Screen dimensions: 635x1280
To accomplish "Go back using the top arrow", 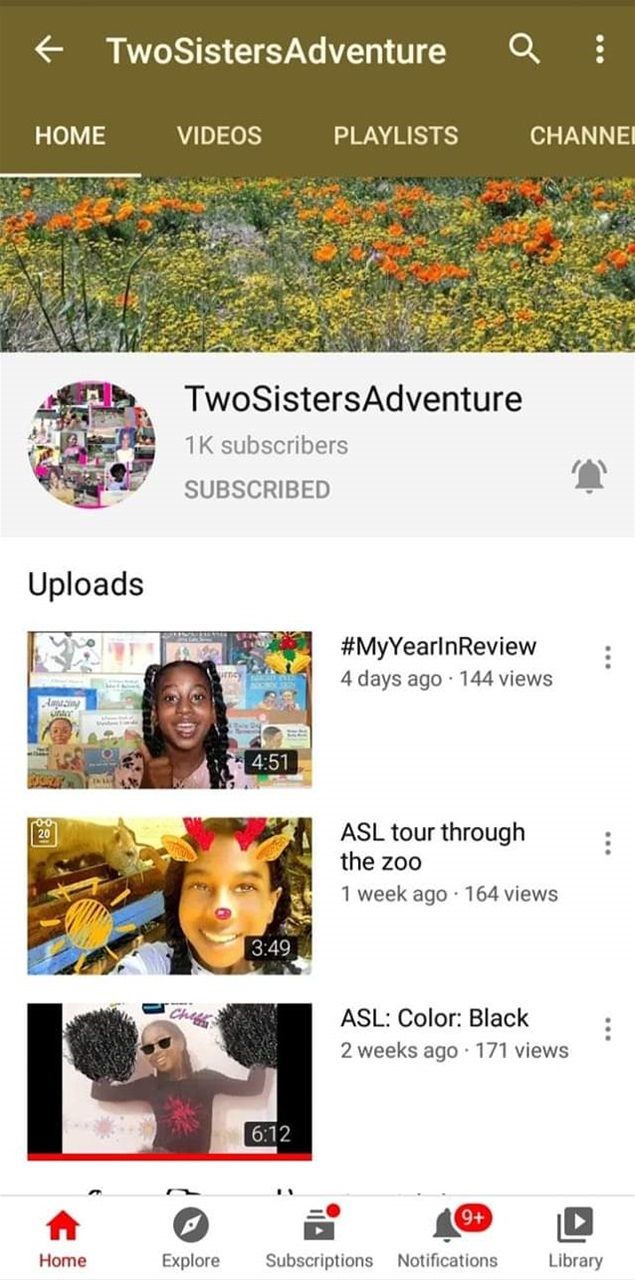I will (x=48, y=50).
